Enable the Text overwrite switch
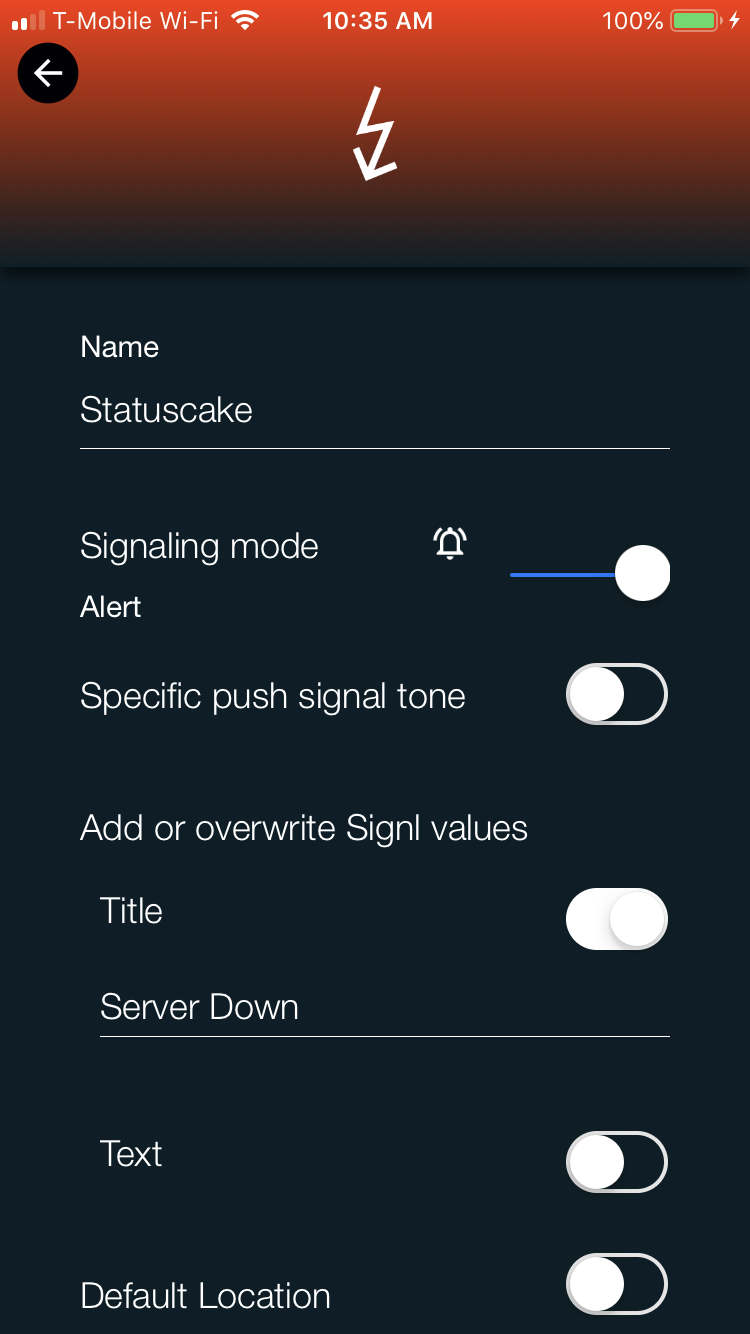This screenshot has height=1334, width=750. tap(617, 1162)
